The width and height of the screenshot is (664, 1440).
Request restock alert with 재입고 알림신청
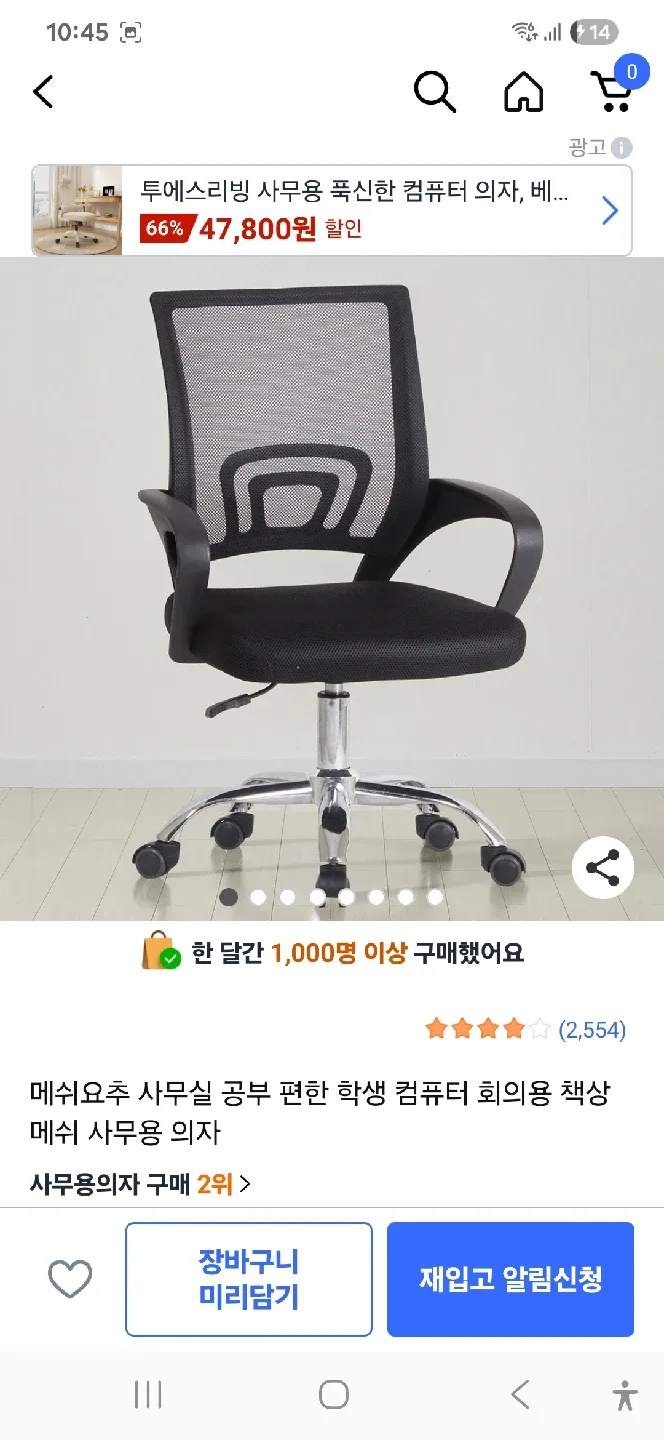(510, 1279)
